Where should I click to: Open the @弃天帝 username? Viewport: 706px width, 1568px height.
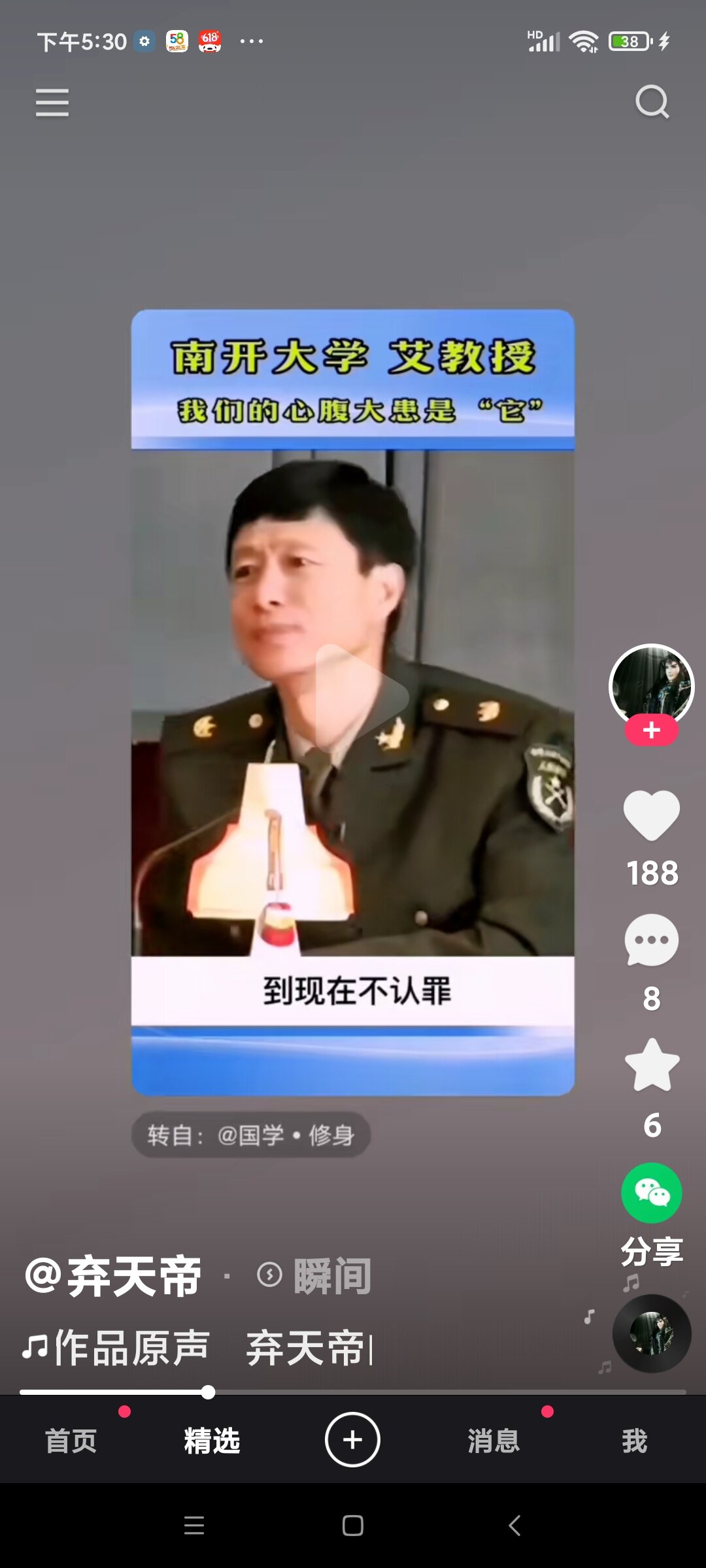[114, 1276]
